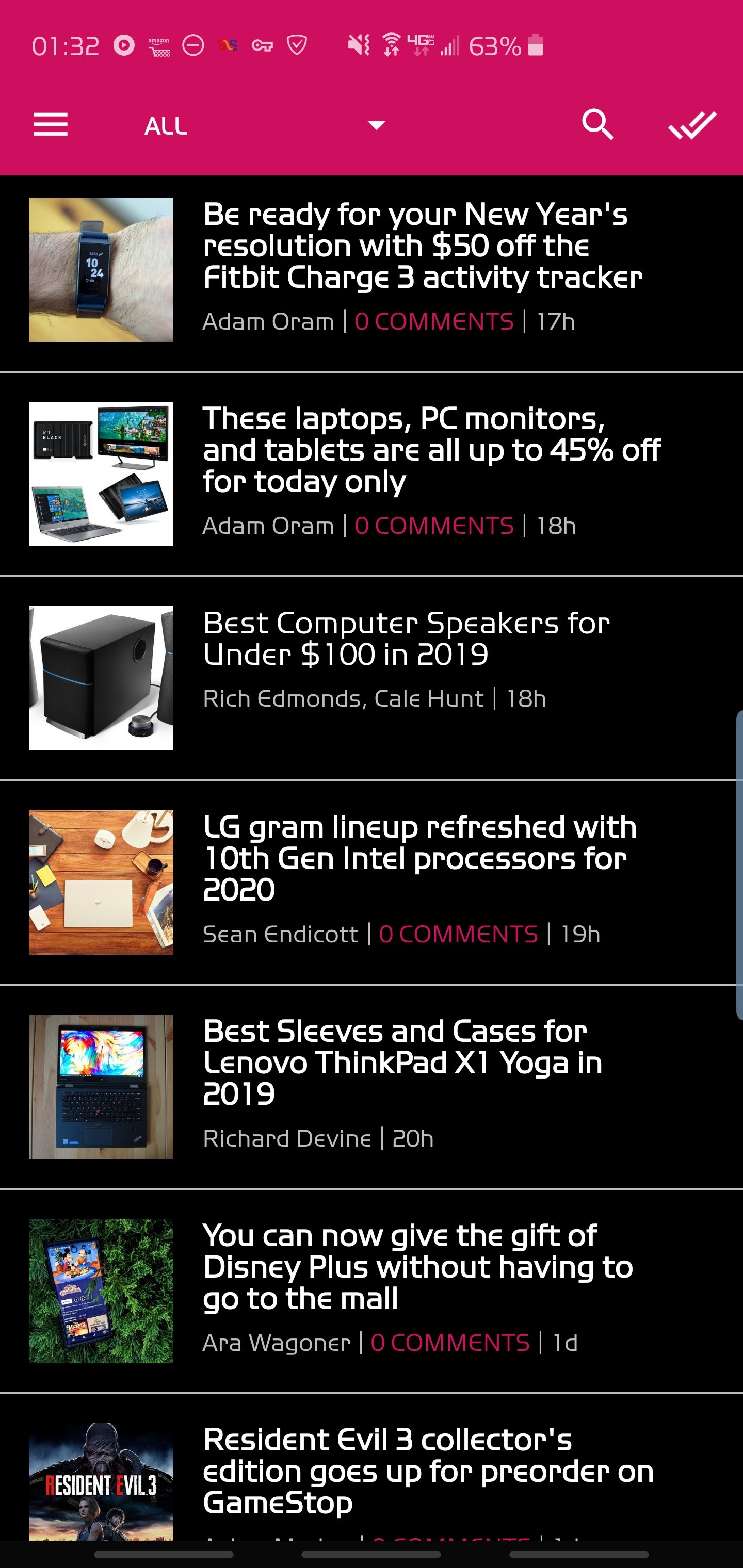The width and height of the screenshot is (743, 1568).
Task: Open the Fitbit Charge 3 article
Action: click(x=422, y=246)
